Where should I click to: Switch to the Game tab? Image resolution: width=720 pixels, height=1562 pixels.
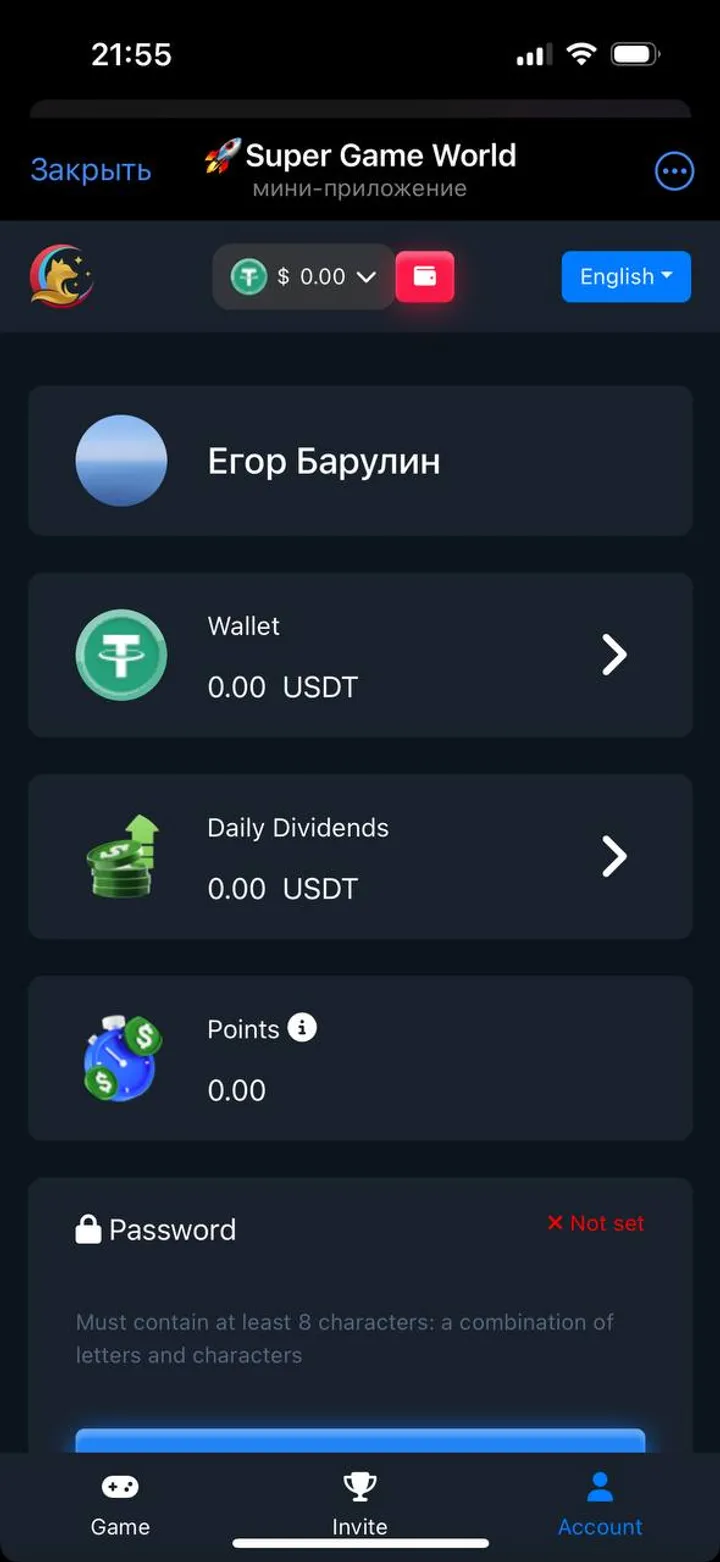pyautogui.click(x=120, y=1504)
